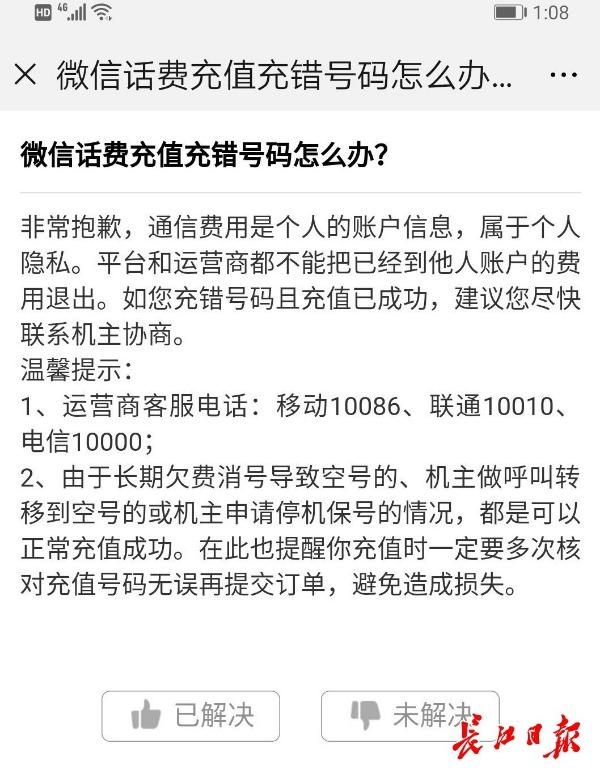This screenshot has height=778, width=600.
Task: Open the three-dot overflow menu
Action: (564, 74)
